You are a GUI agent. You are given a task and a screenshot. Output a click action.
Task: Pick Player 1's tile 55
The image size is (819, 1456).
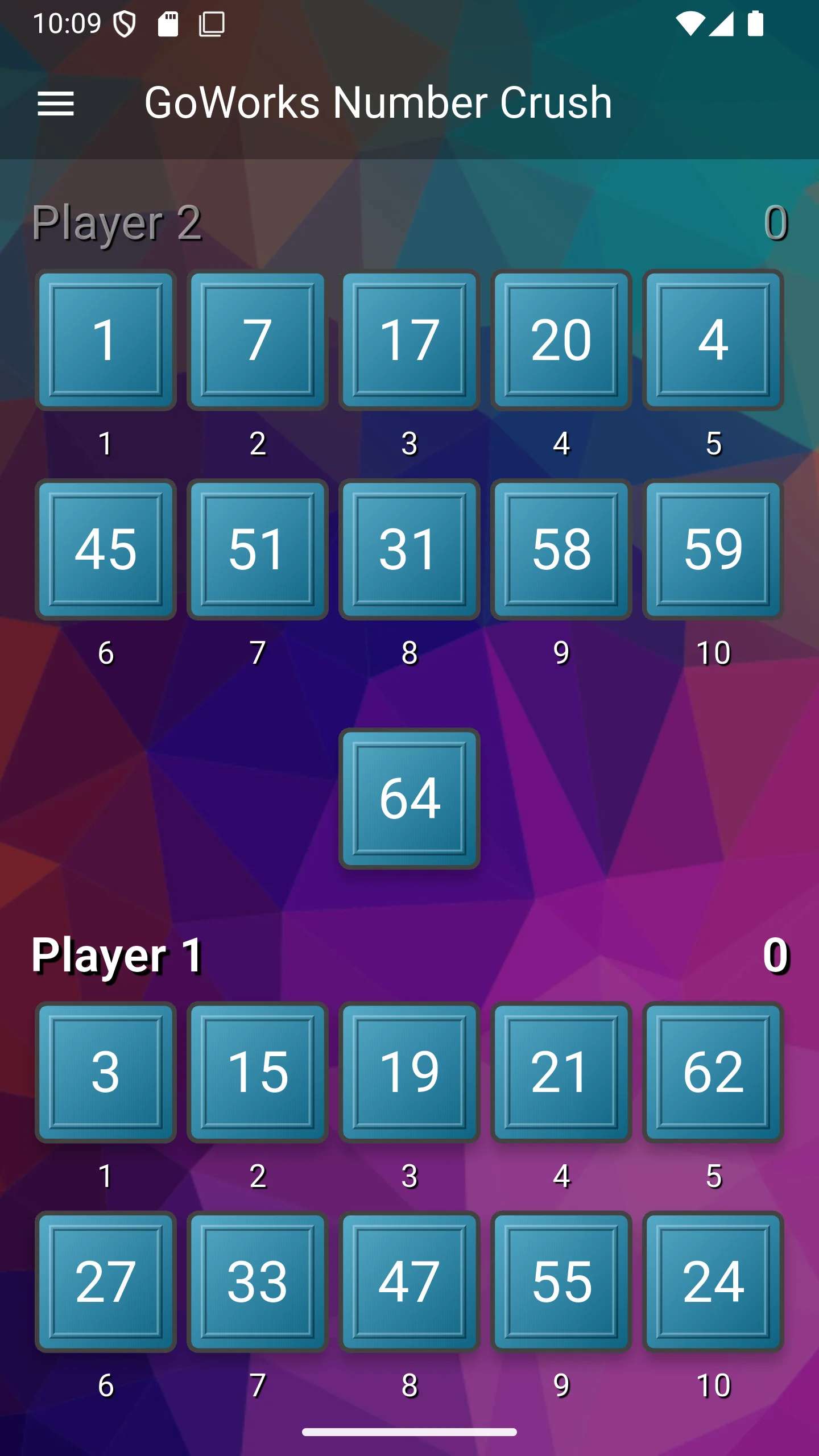click(561, 1281)
